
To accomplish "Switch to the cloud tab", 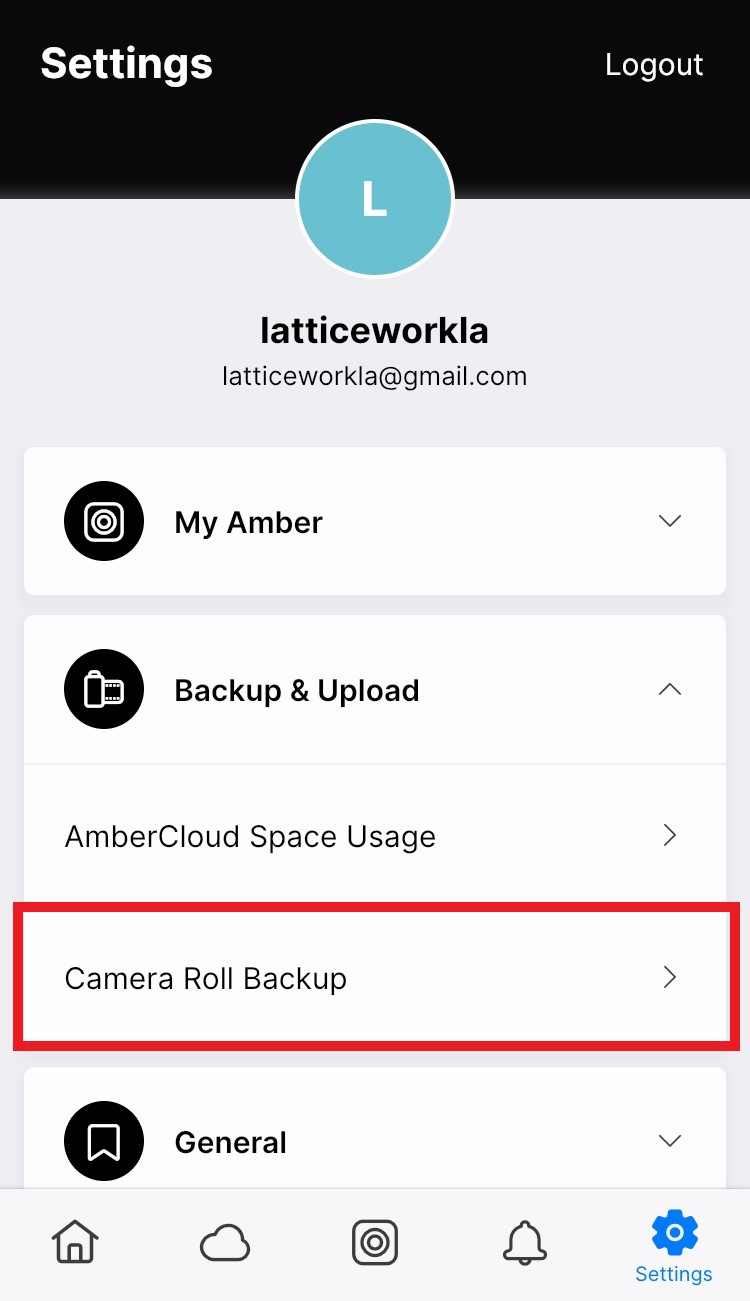I will 225,1244.
